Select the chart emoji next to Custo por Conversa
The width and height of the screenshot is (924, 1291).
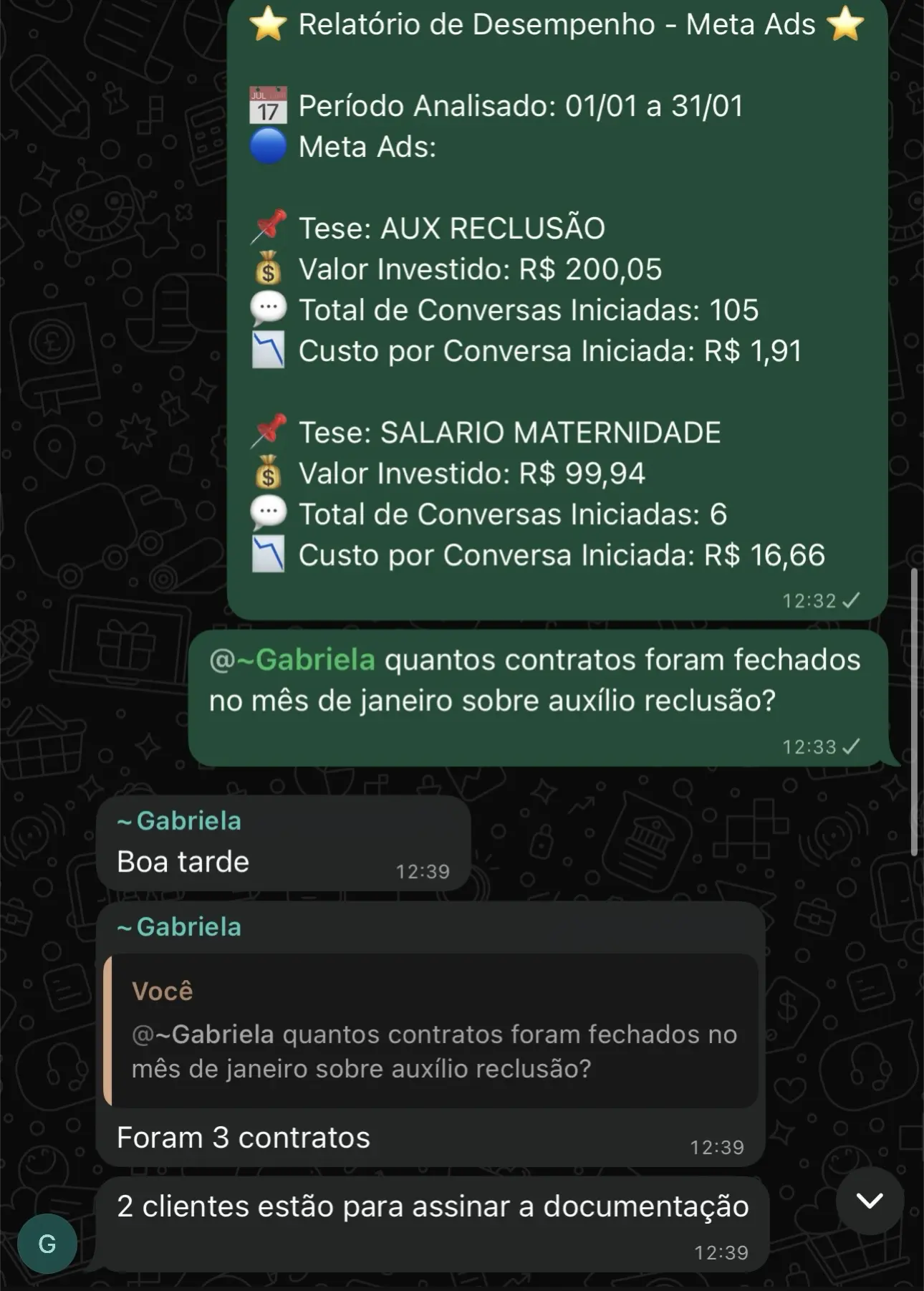click(268, 350)
